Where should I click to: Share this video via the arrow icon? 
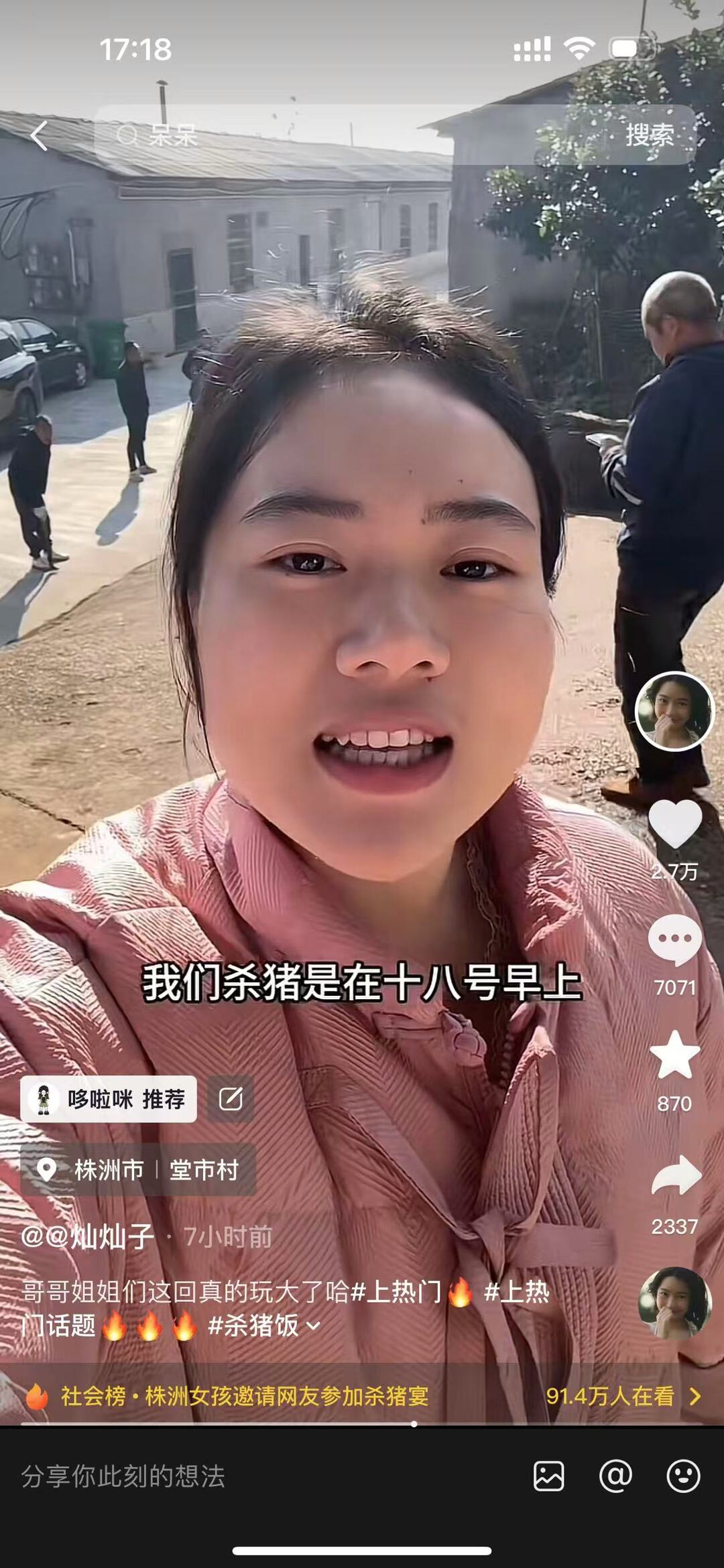(674, 1175)
